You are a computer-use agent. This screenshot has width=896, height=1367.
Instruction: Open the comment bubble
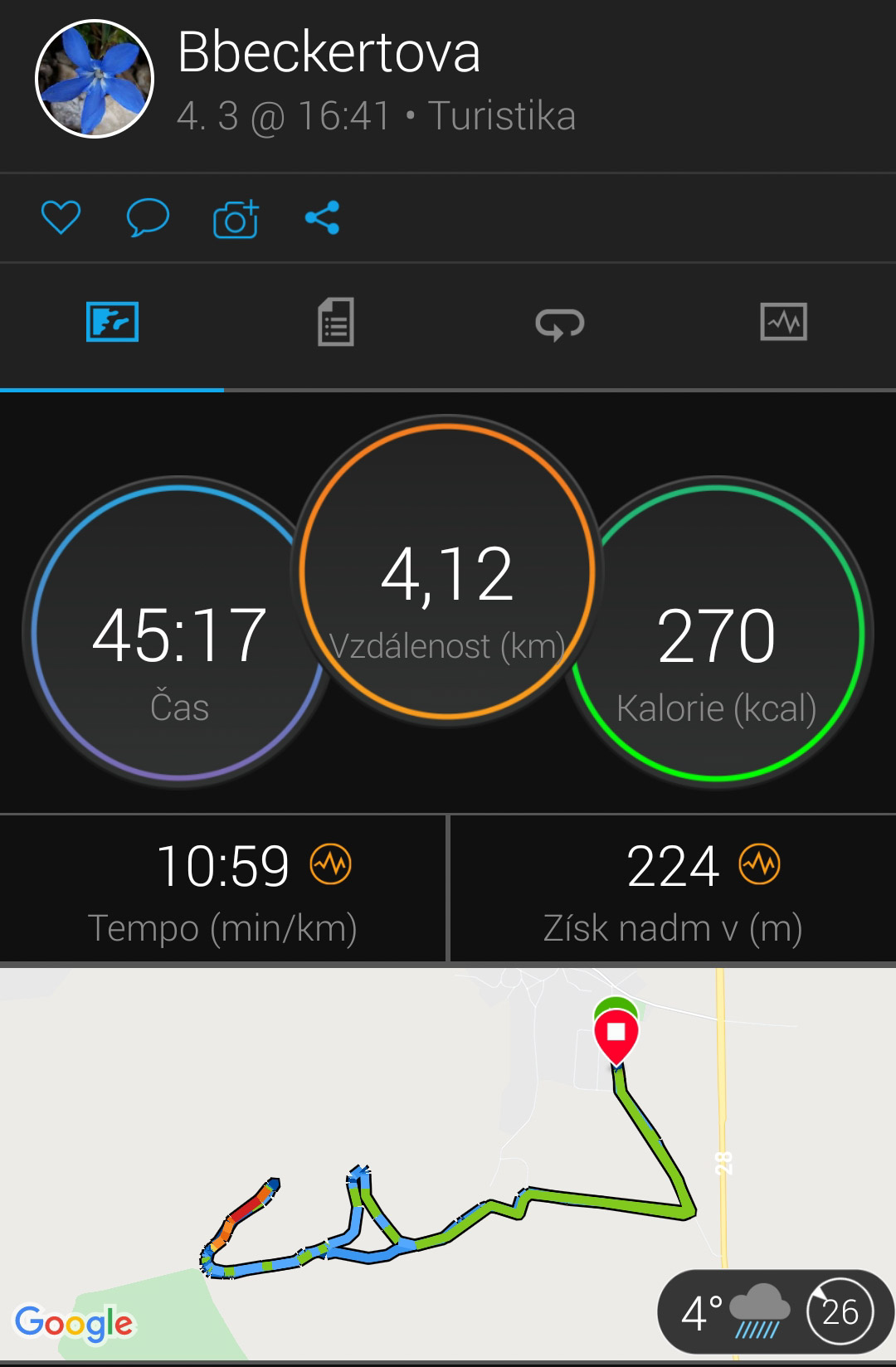(148, 218)
